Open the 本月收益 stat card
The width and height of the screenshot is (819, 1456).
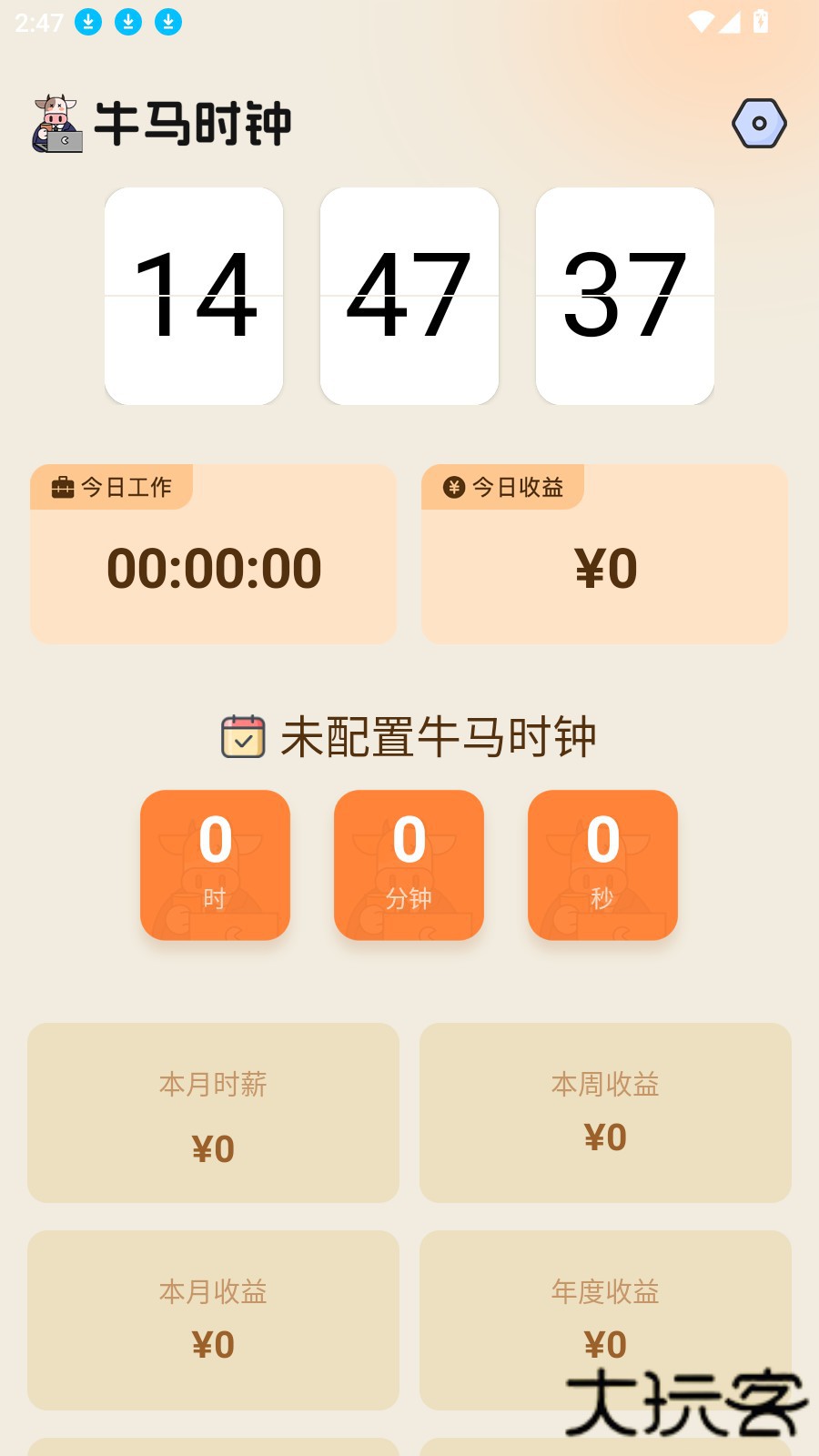pyautogui.click(x=212, y=1319)
